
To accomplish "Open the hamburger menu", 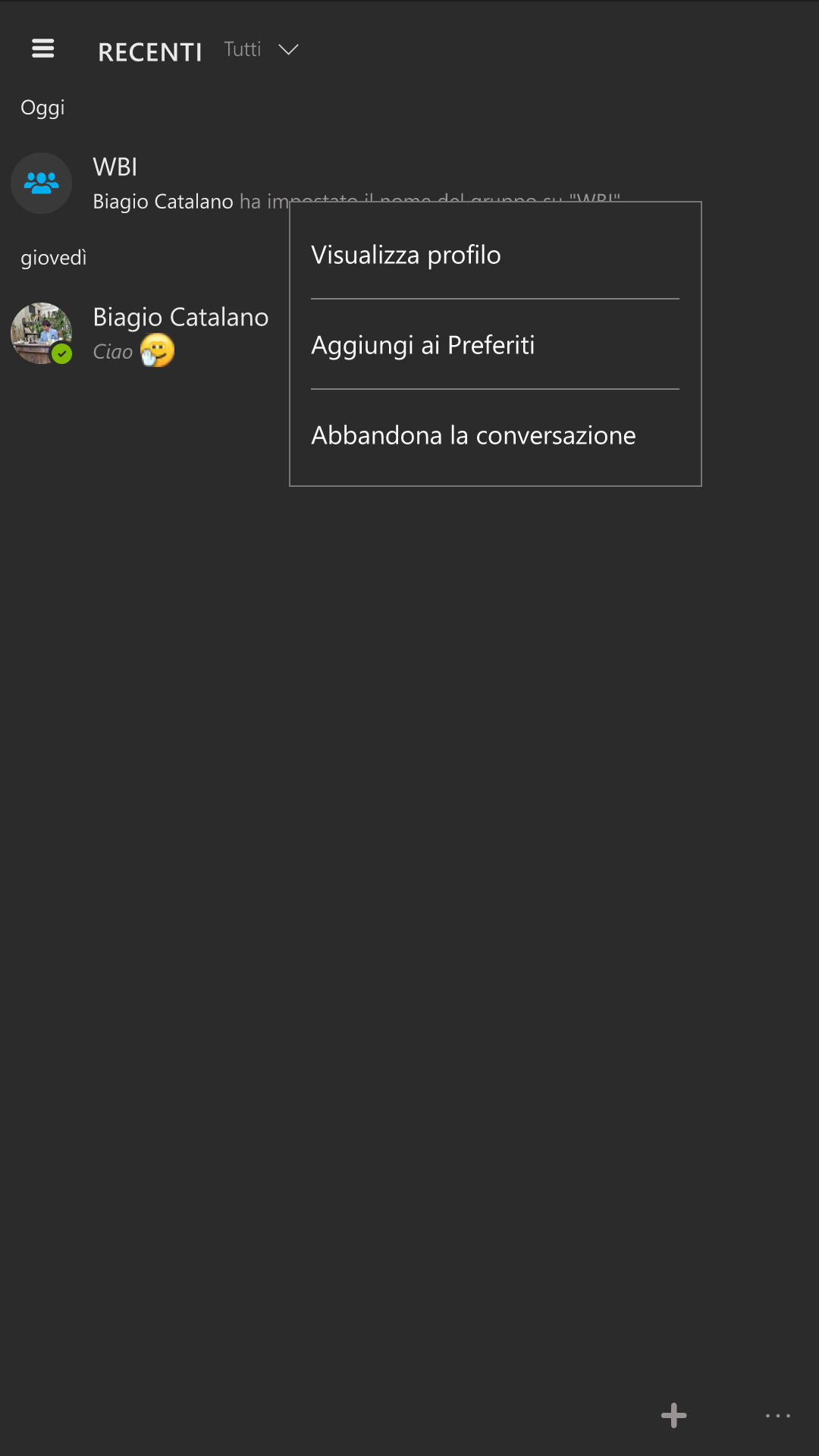I will pyautogui.click(x=43, y=49).
